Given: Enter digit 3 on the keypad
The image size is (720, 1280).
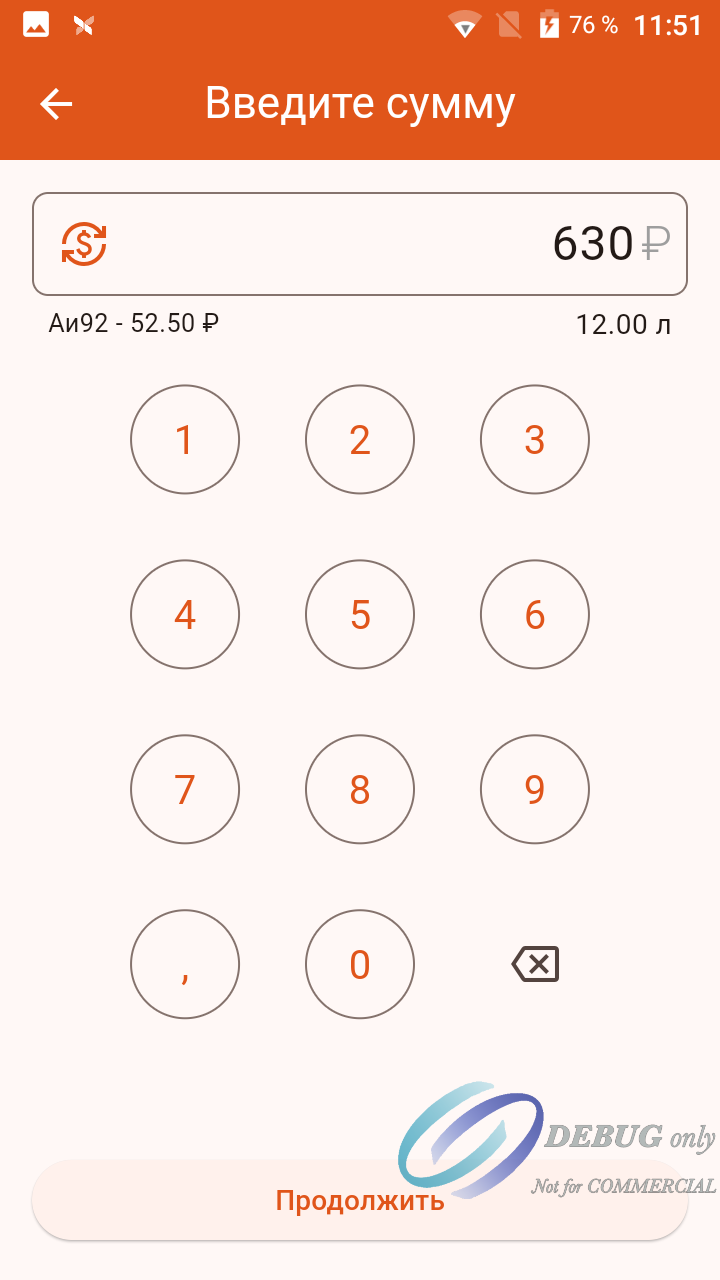Looking at the screenshot, I should [535, 440].
